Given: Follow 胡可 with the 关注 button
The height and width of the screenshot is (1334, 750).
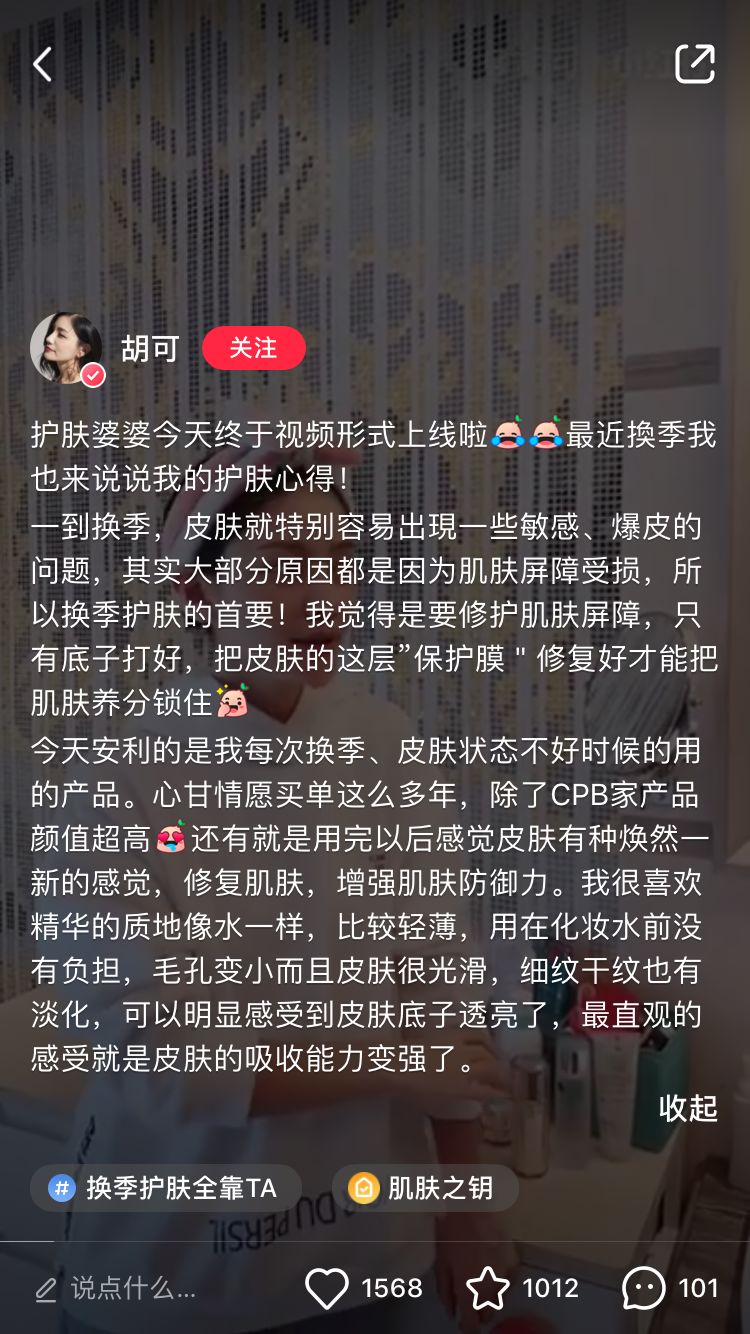Looking at the screenshot, I should coord(254,348).
